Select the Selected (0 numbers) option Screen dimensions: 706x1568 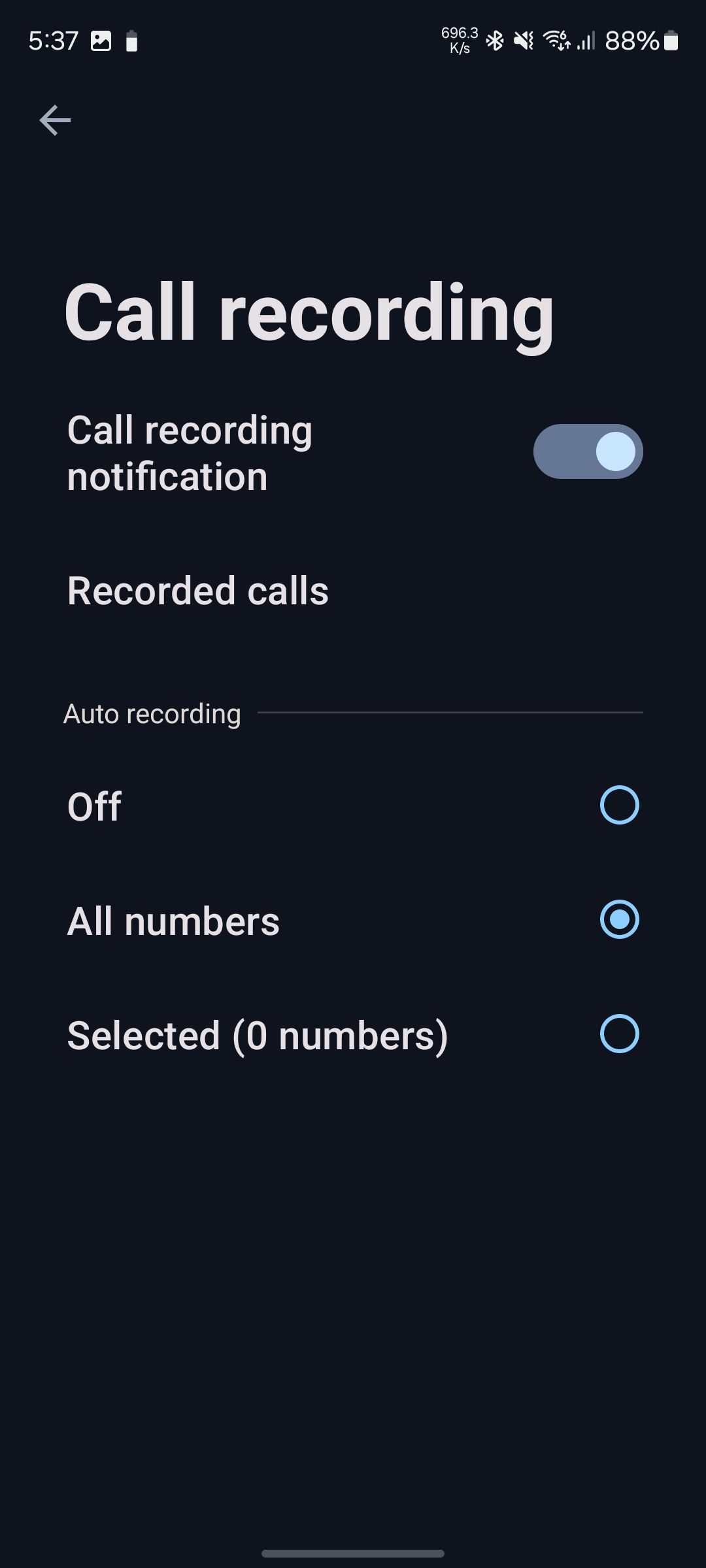pos(619,1034)
